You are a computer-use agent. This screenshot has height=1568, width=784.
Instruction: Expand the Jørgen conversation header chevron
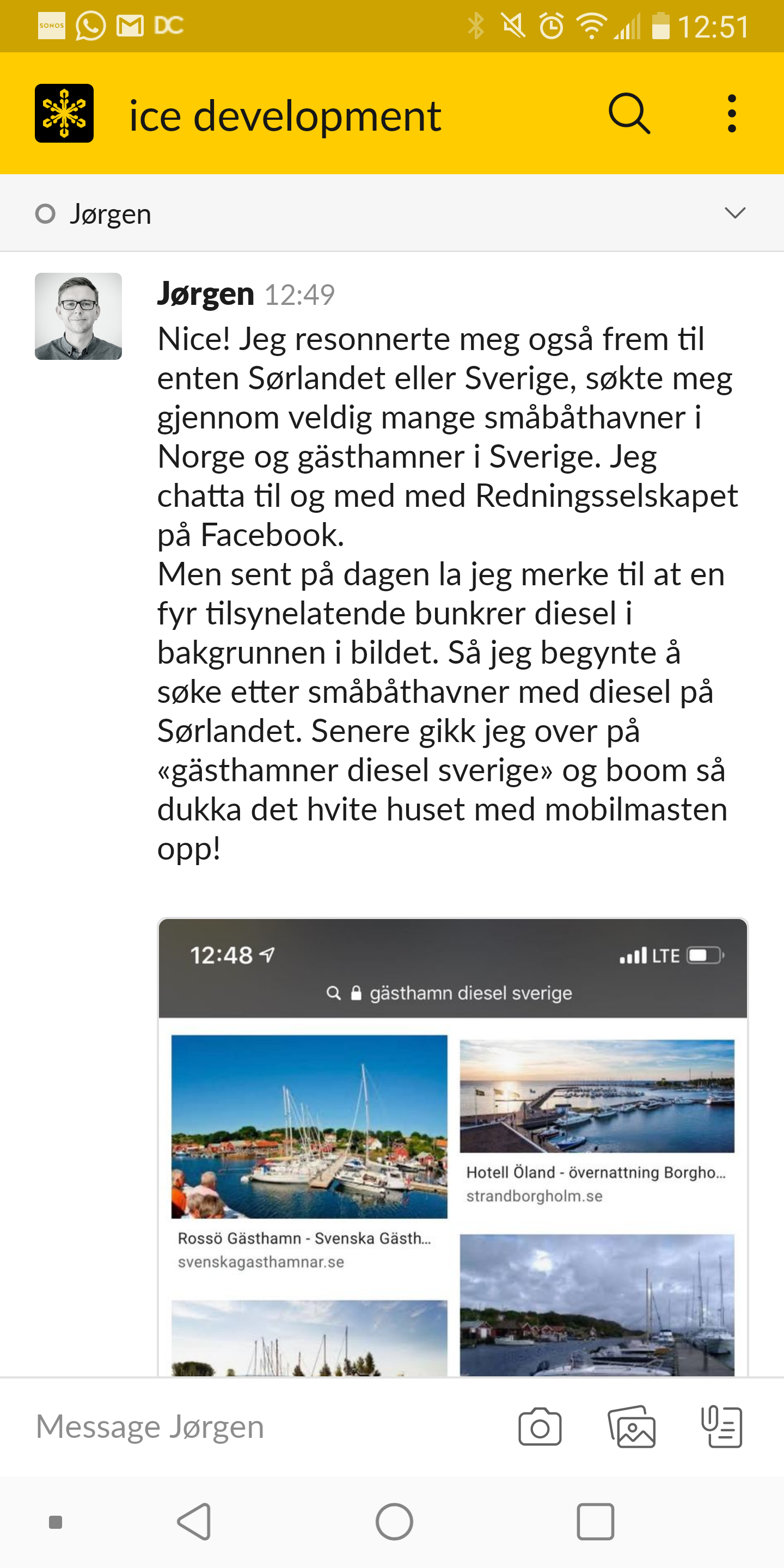(x=734, y=213)
